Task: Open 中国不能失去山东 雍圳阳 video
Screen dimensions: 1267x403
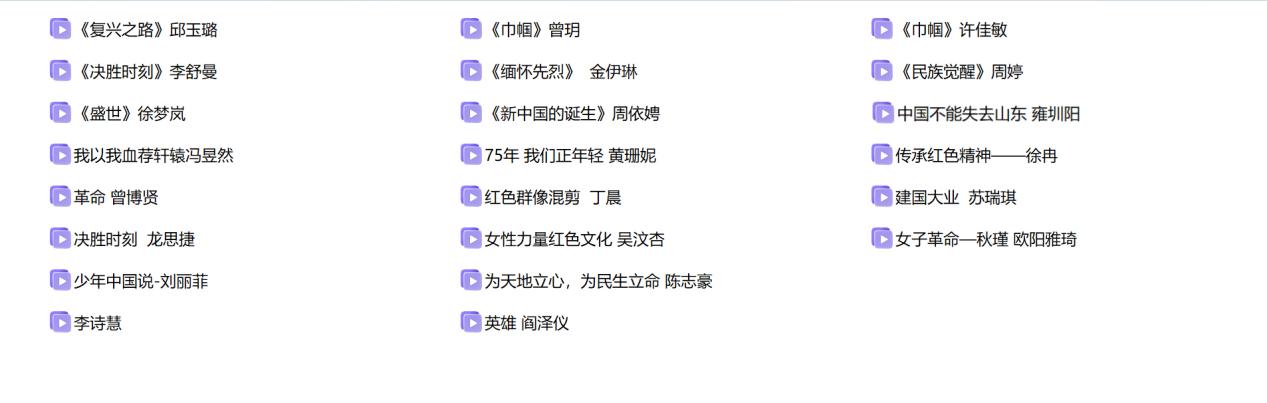Action: 988,114
